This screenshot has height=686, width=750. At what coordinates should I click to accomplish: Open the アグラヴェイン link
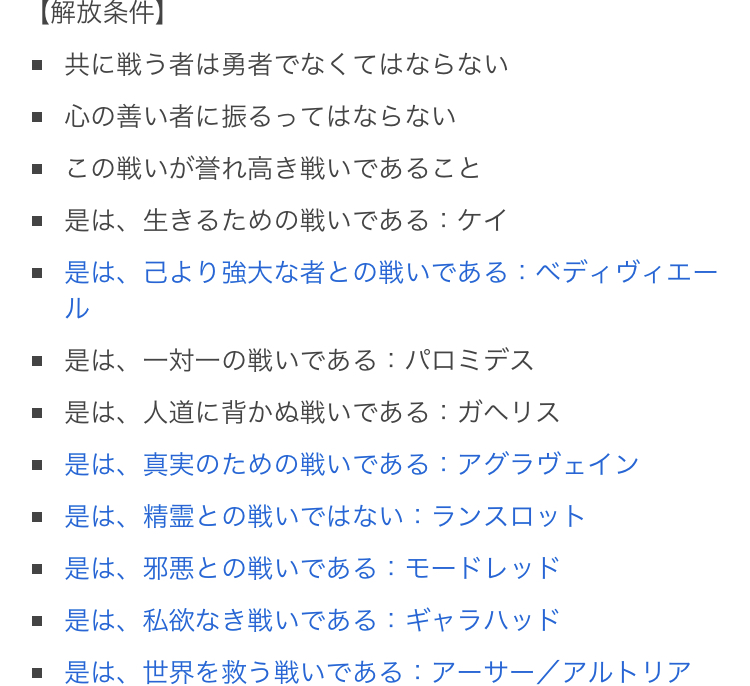tap(351, 464)
